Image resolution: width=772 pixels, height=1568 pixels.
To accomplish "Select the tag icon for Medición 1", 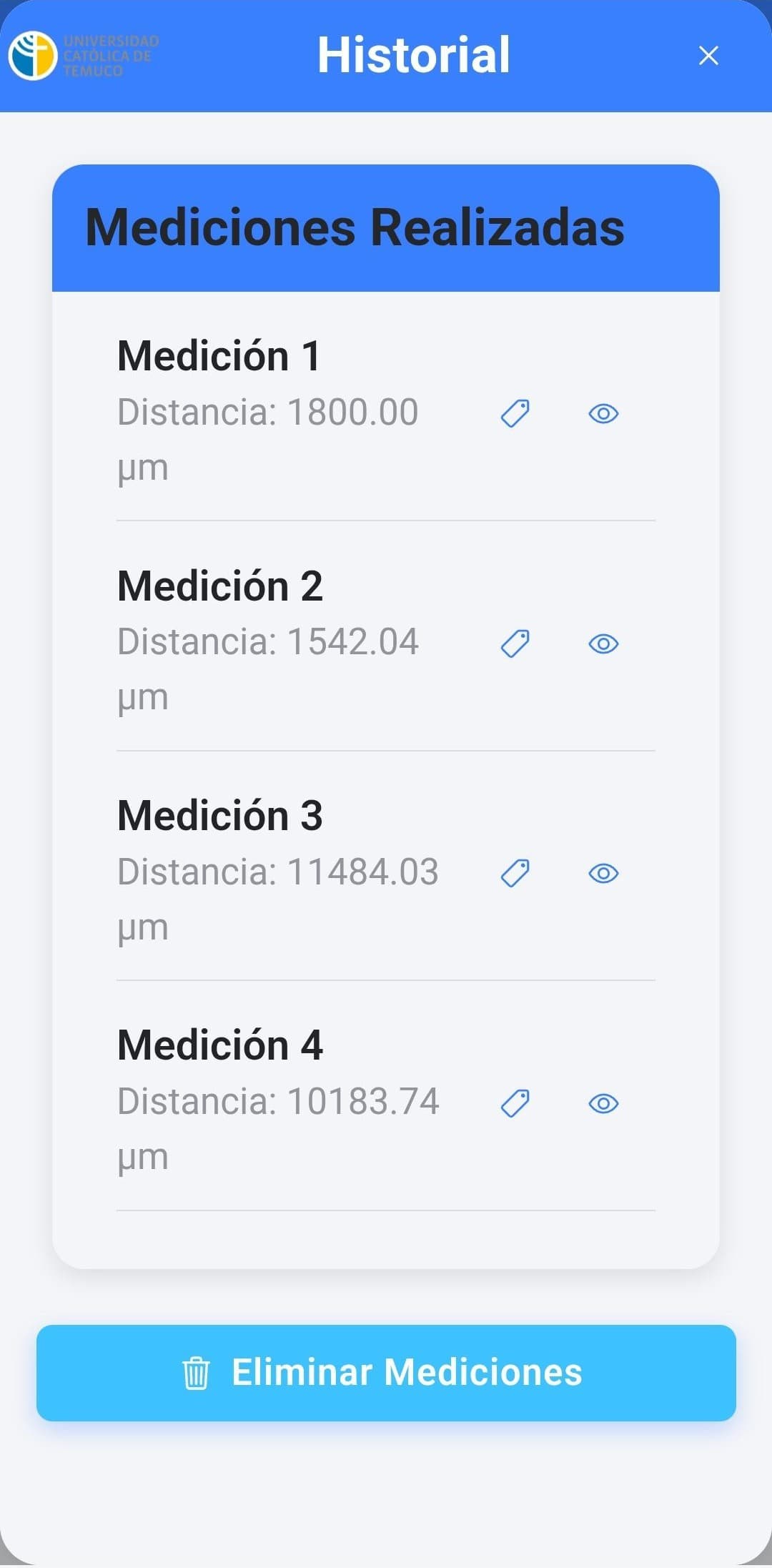I will pyautogui.click(x=516, y=413).
